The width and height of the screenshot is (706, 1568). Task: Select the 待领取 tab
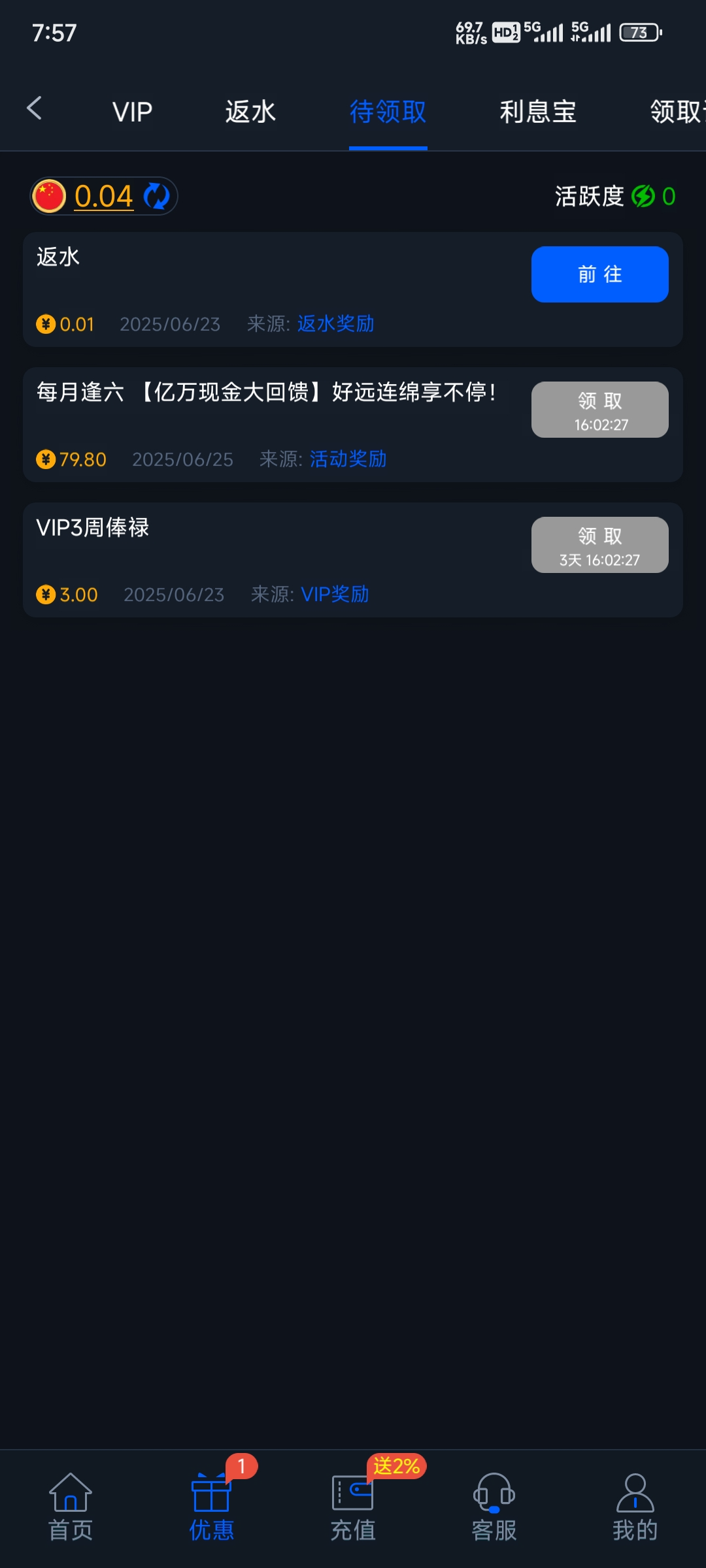click(388, 112)
